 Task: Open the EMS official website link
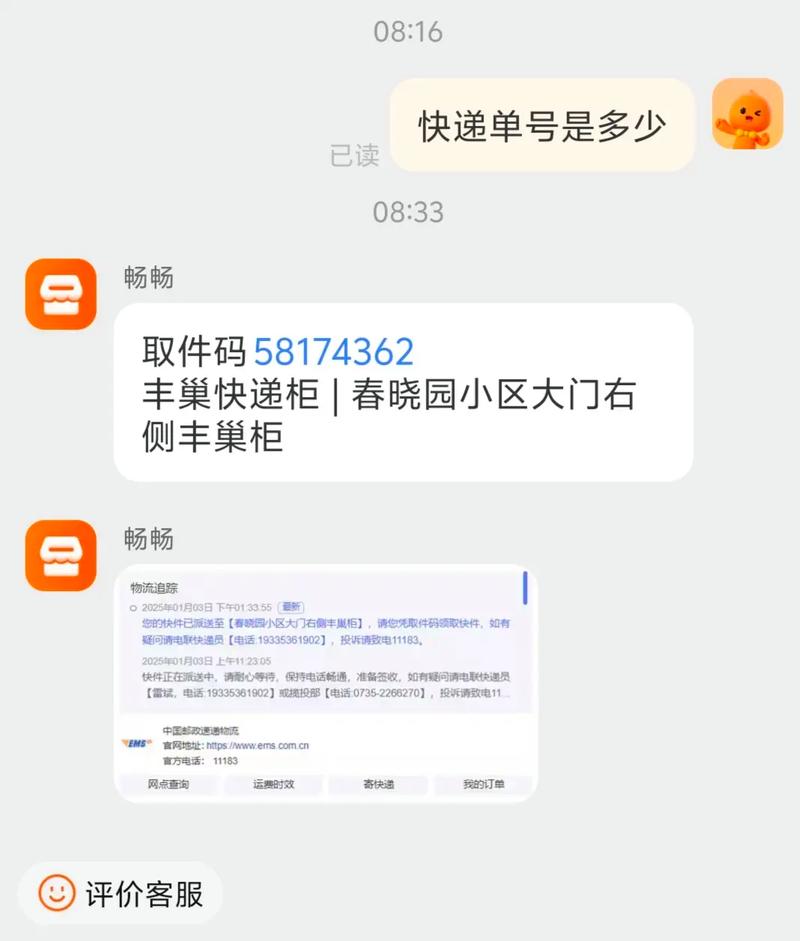pos(258,745)
